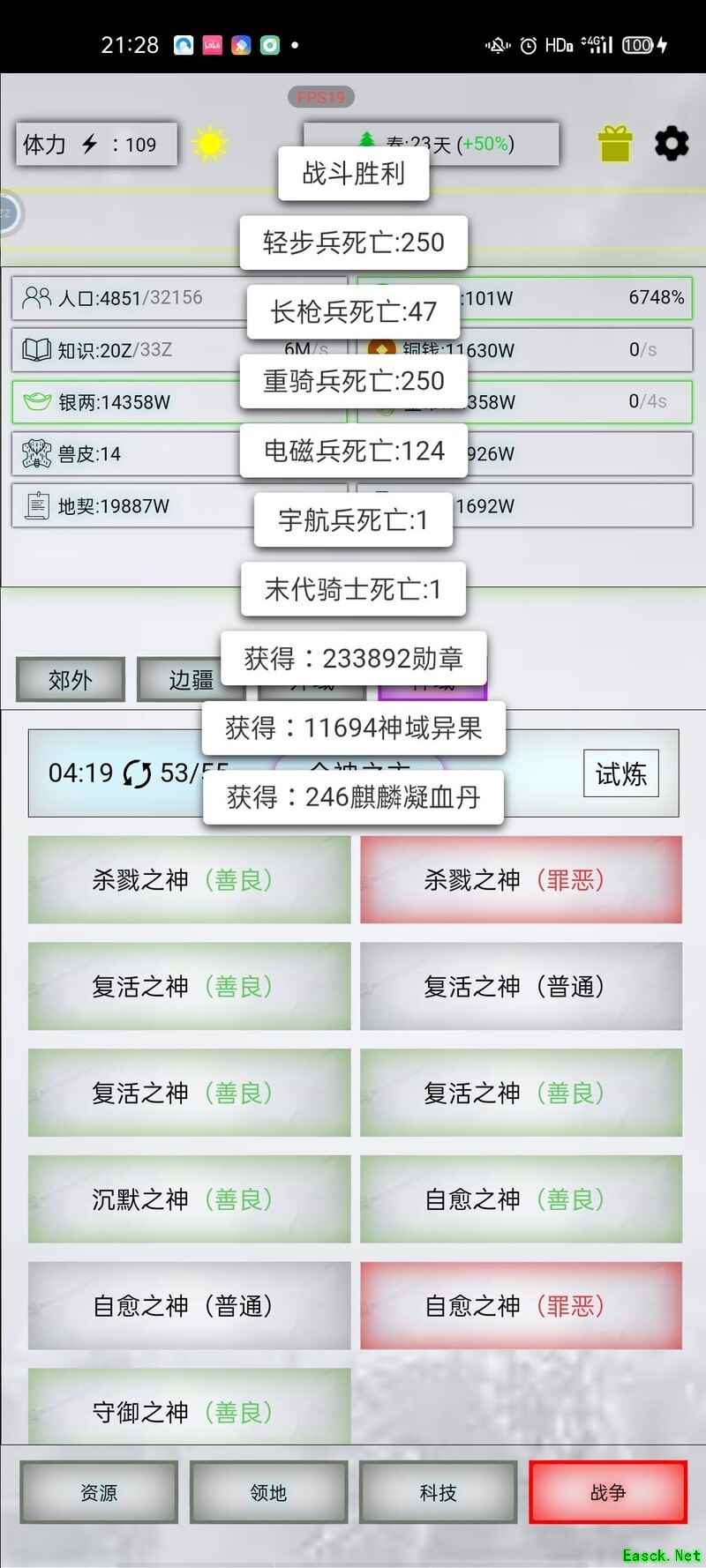Attack 自愈之神 (罪恶)
This screenshot has height=1568, width=706.
click(x=521, y=1306)
